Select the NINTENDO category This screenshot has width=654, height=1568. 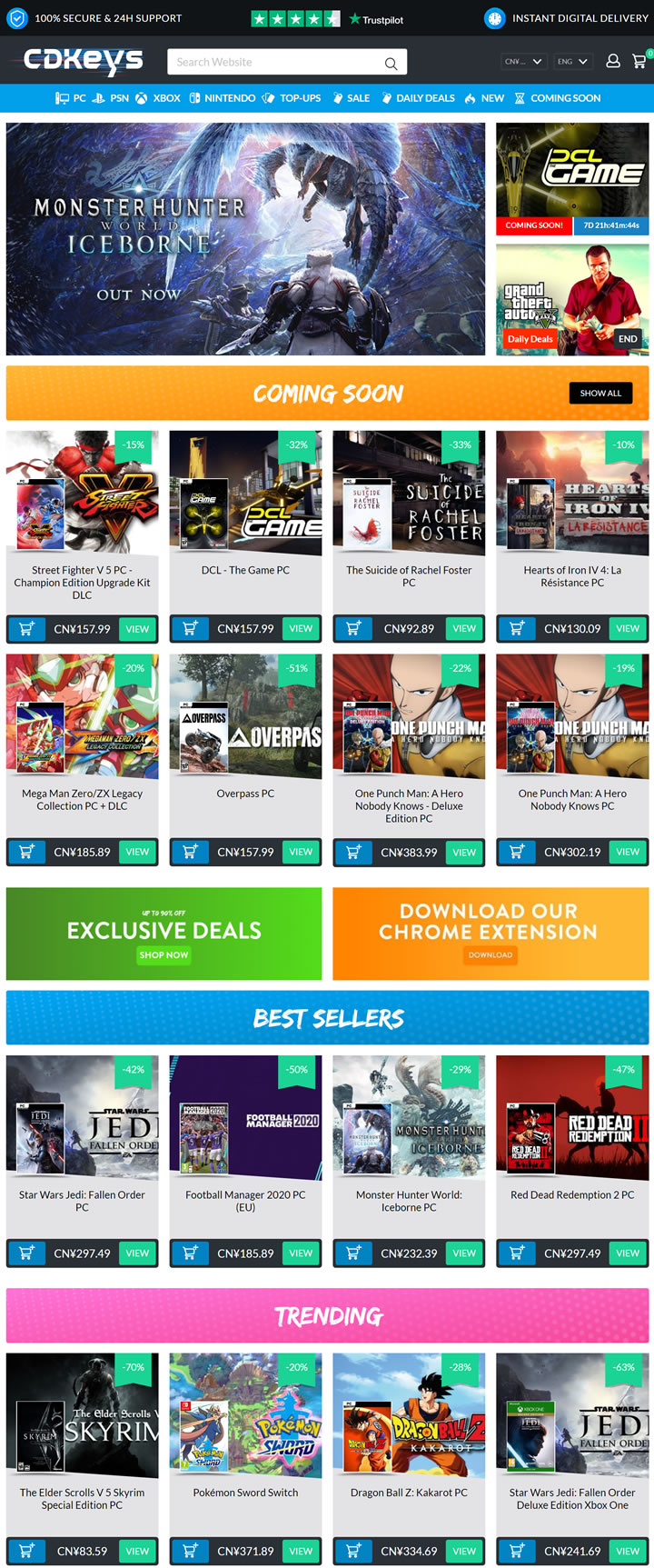tap(222, 98)
